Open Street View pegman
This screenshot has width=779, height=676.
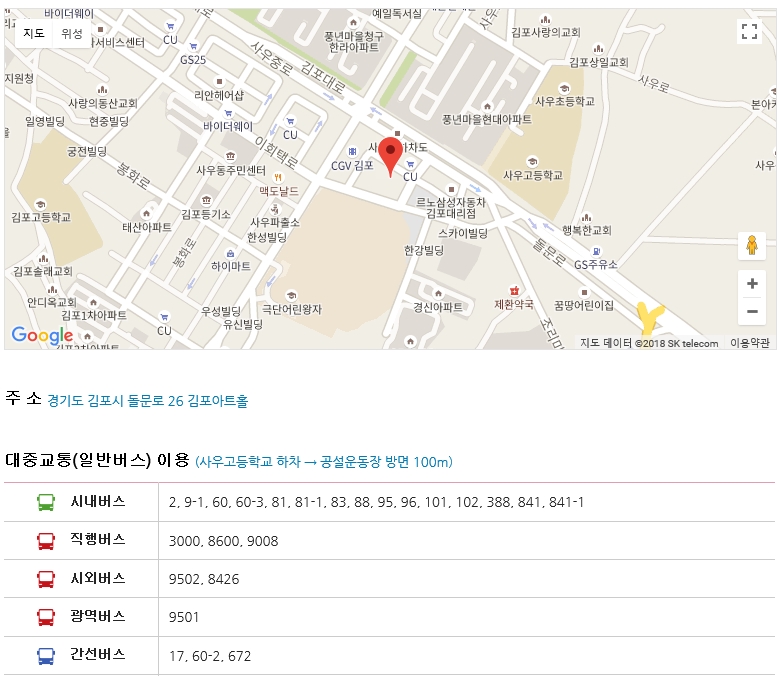pos(752,245)
